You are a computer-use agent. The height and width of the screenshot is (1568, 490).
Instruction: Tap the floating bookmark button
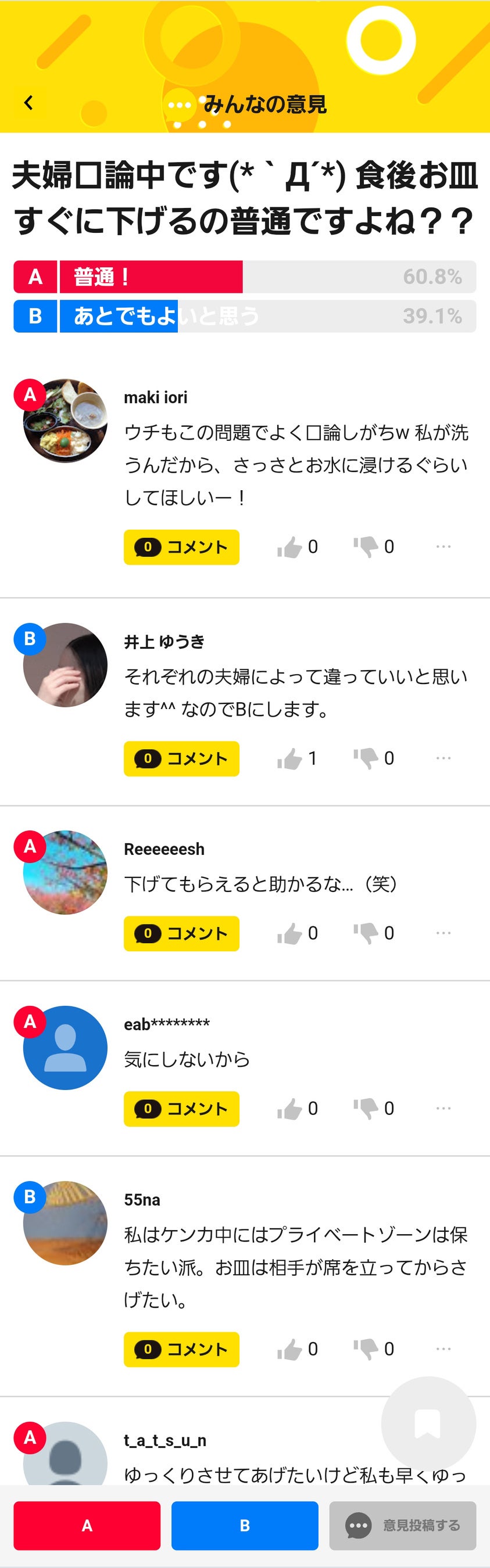[x=428, y=1423]
